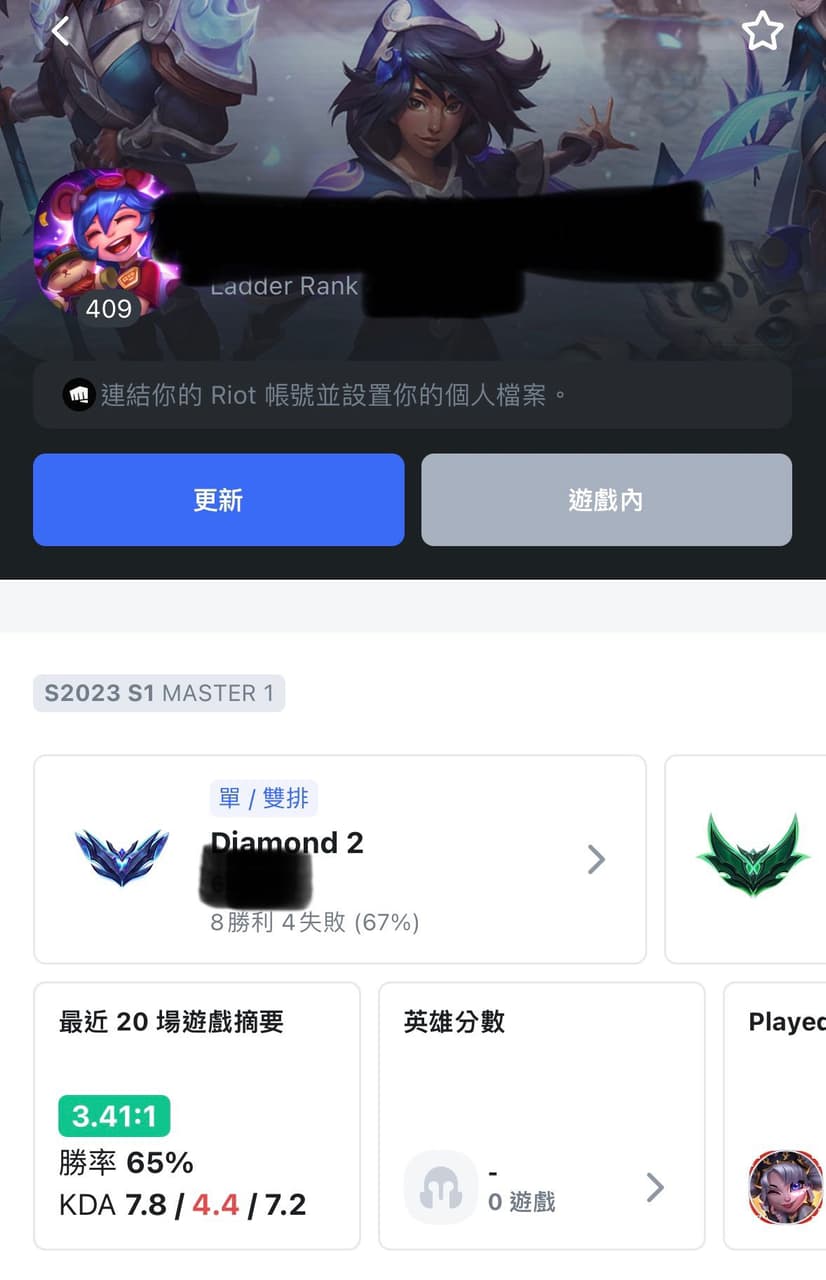Open the 英雄分數 champion score card
This screenshot has height=1280, width=826.
click(x=541, y=1115)
